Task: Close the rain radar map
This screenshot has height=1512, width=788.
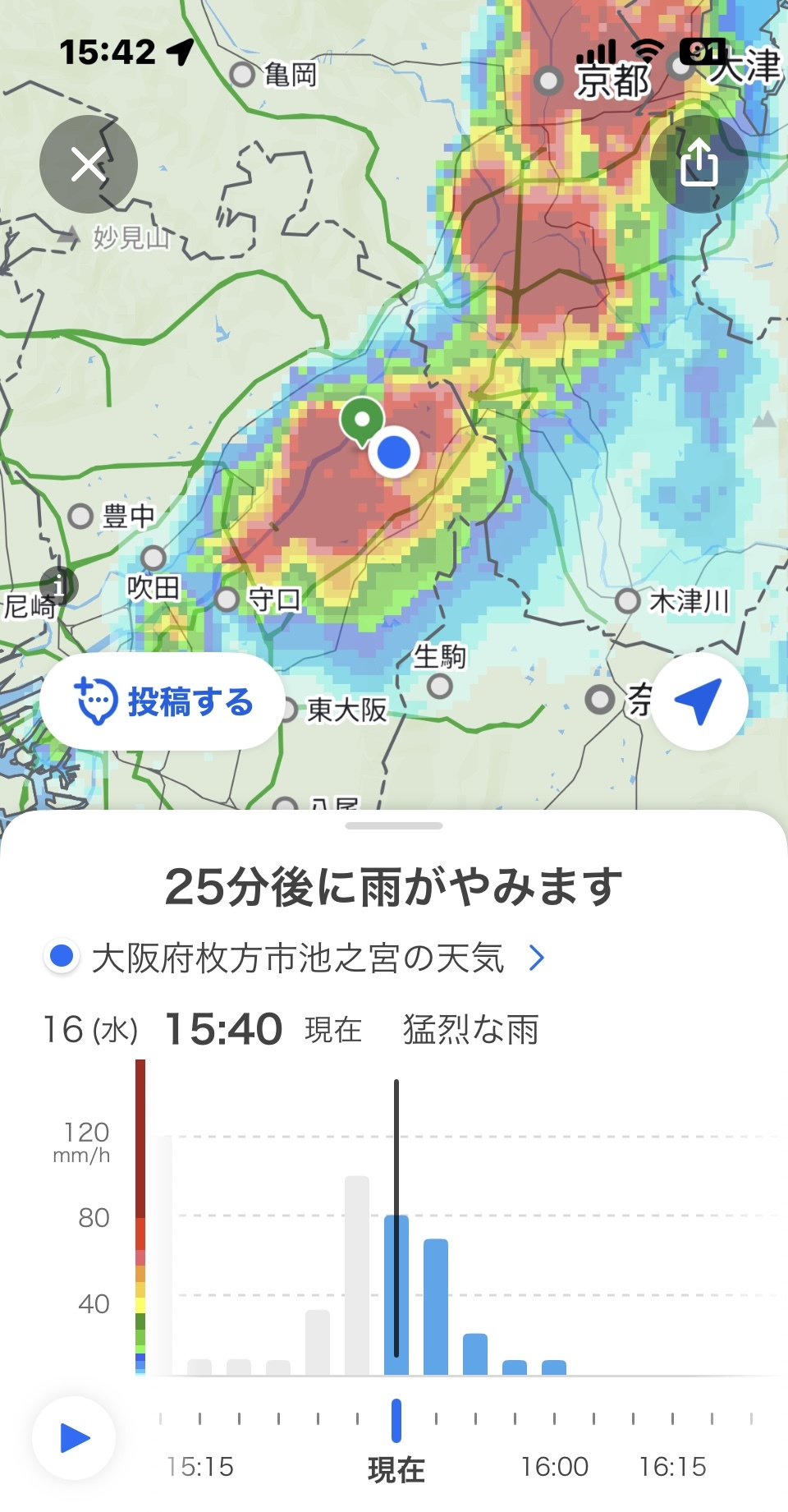Action: tap(89, 164)
